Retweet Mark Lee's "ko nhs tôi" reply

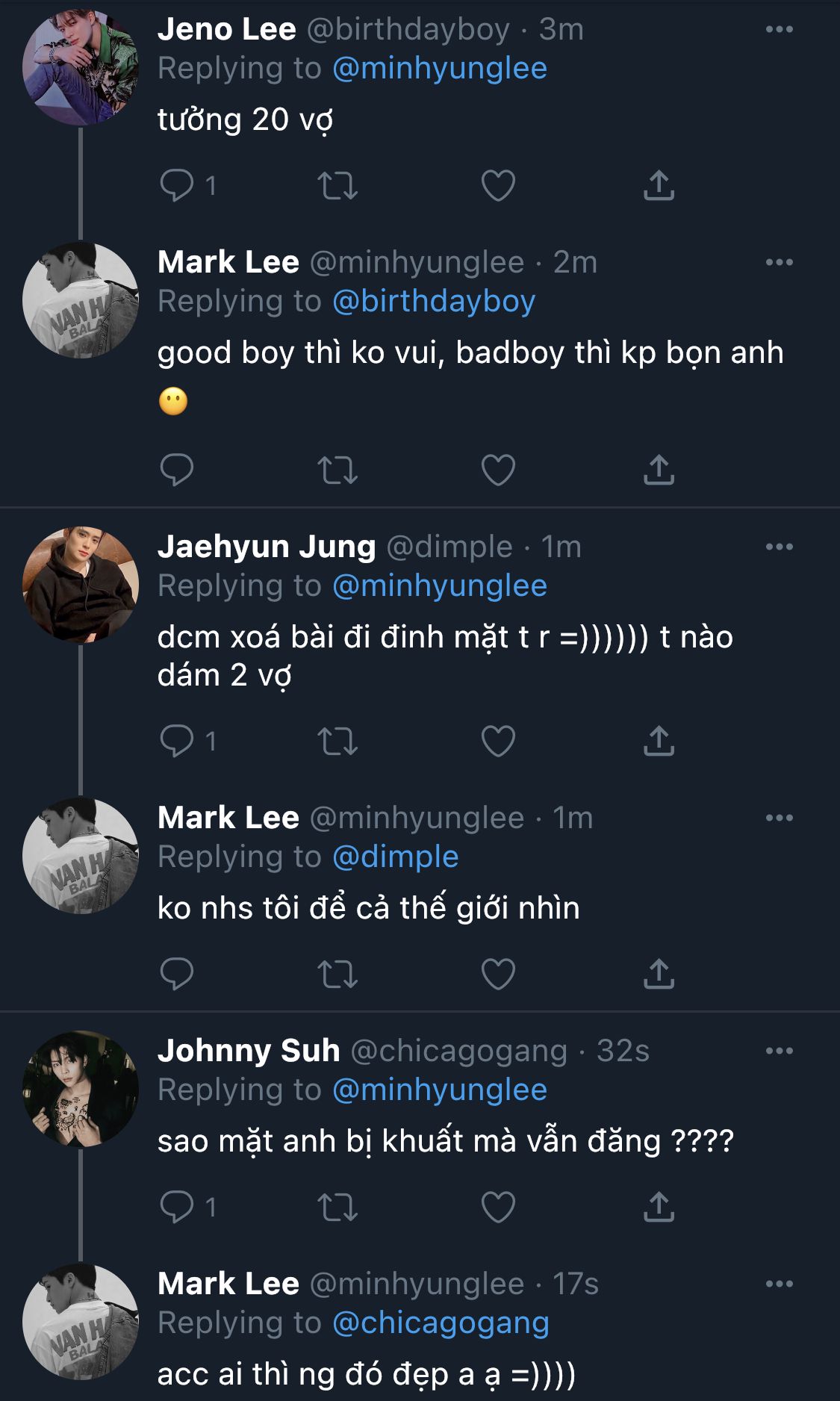coord(337,975)
